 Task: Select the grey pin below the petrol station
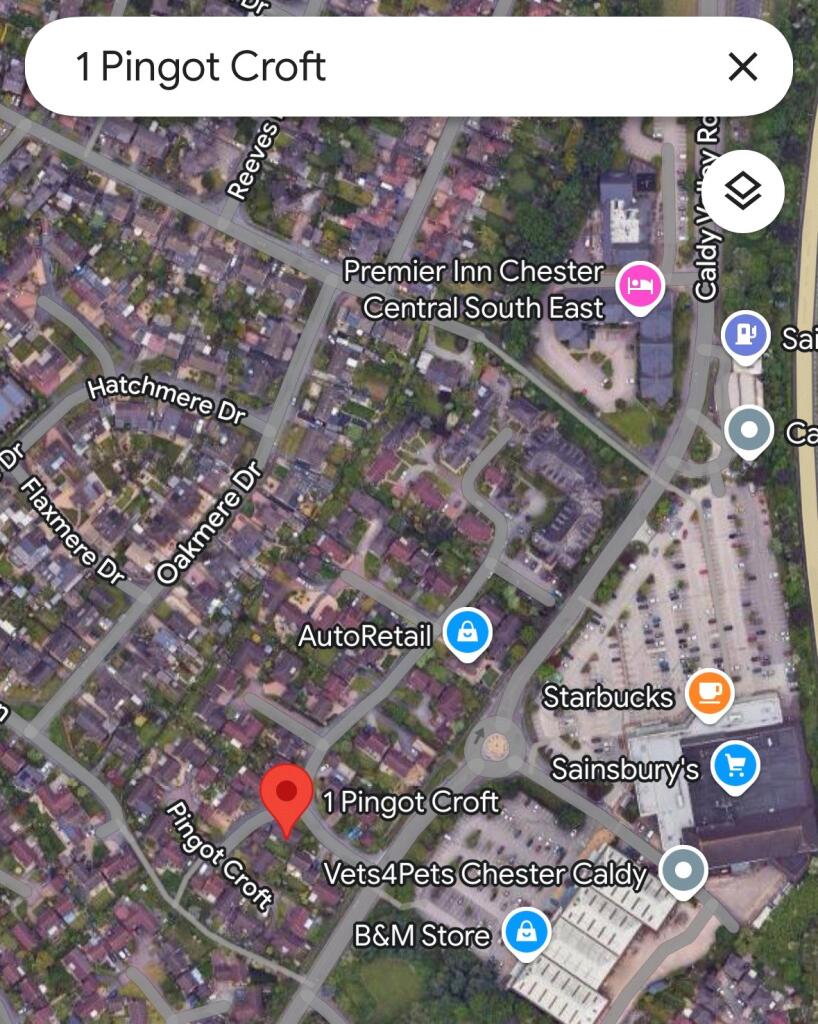point(750,431)
